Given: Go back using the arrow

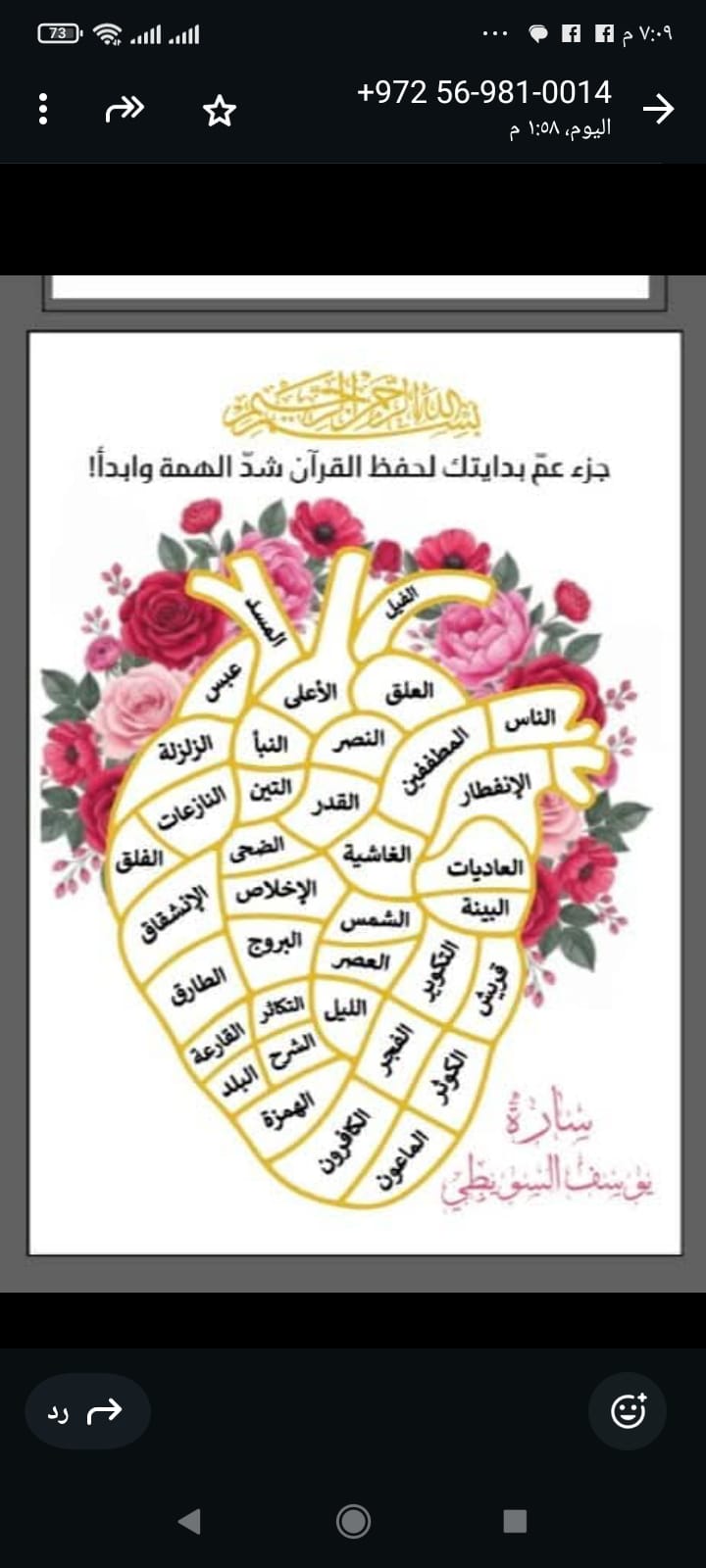Looking at the screenshot, I should (658, 109).
